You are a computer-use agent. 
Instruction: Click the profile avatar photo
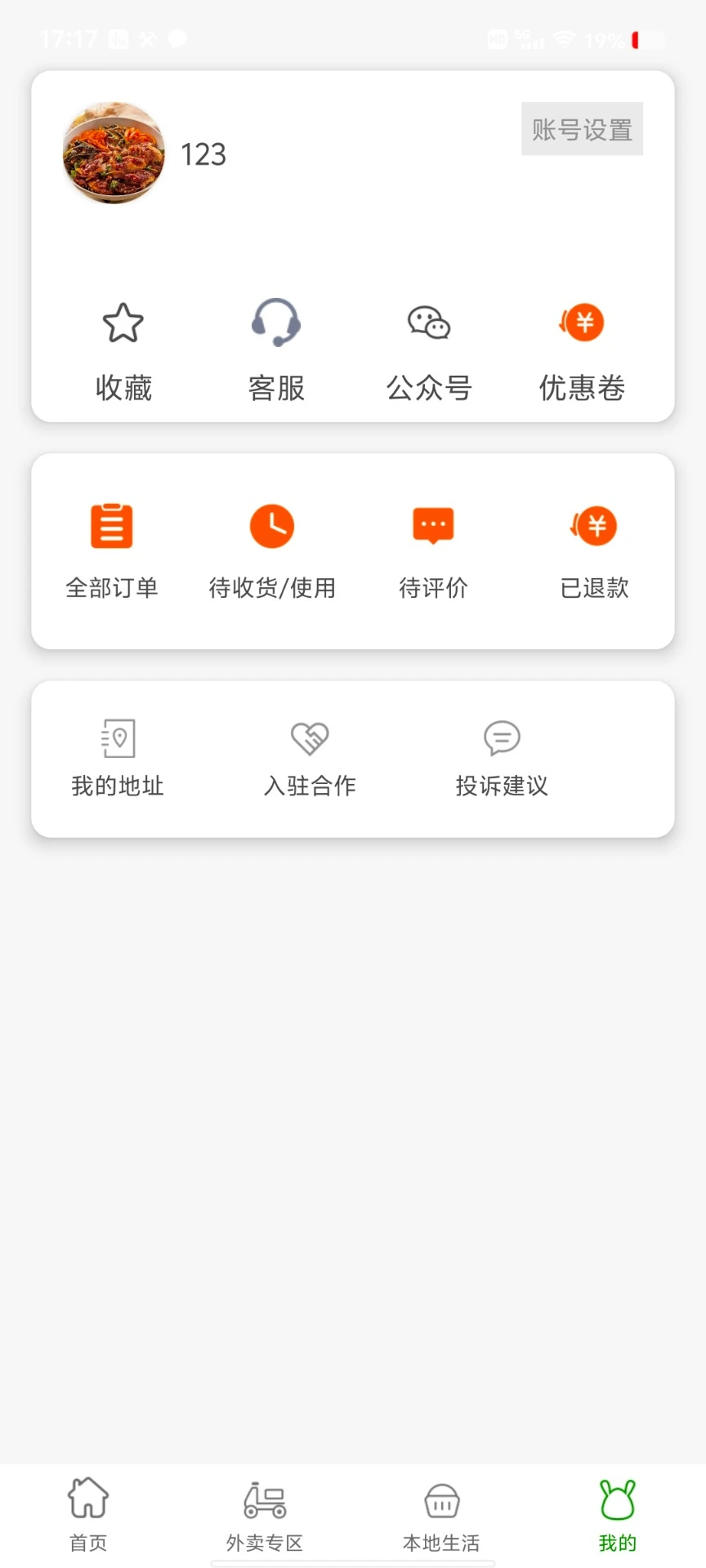[x=114, y=154]
